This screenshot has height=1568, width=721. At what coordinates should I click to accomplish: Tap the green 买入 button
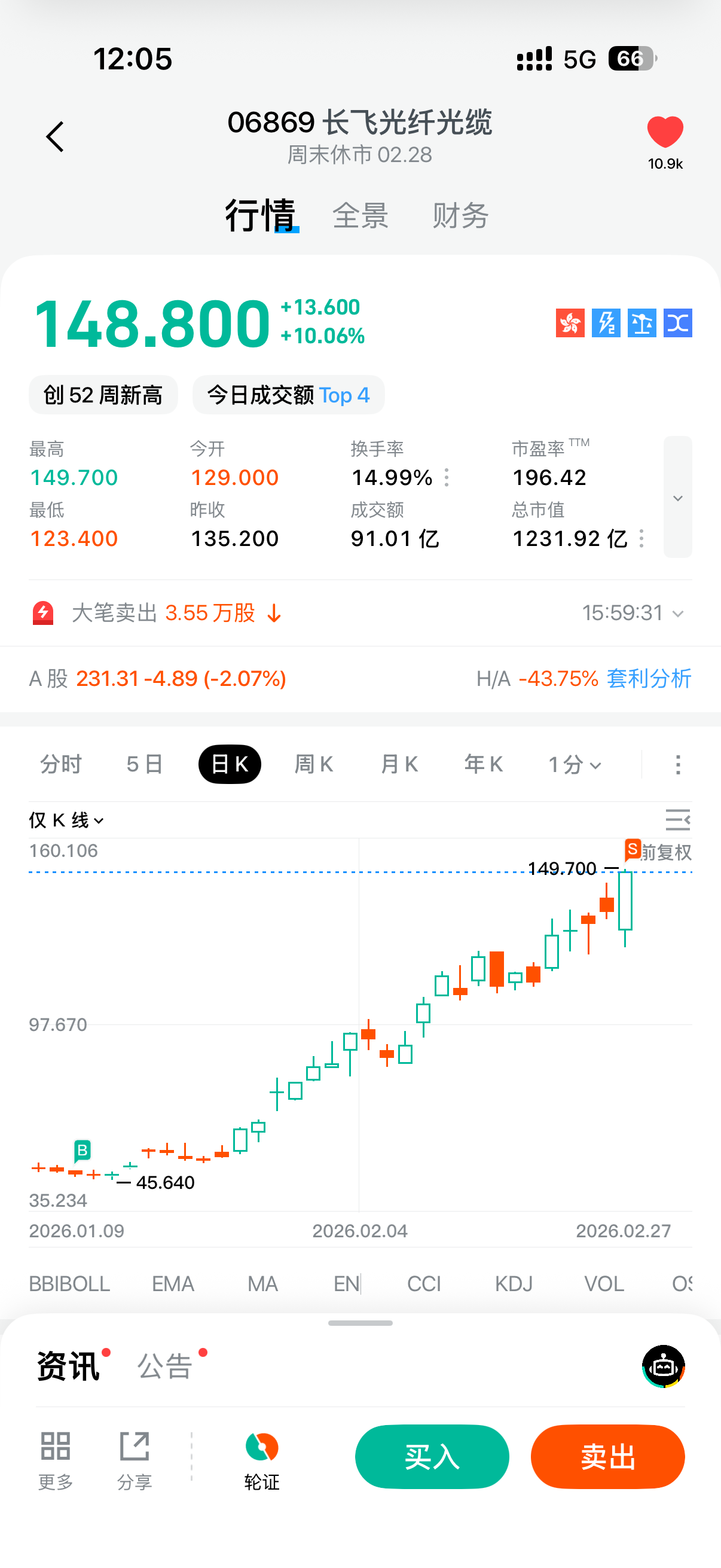(x=432, y=1457)
